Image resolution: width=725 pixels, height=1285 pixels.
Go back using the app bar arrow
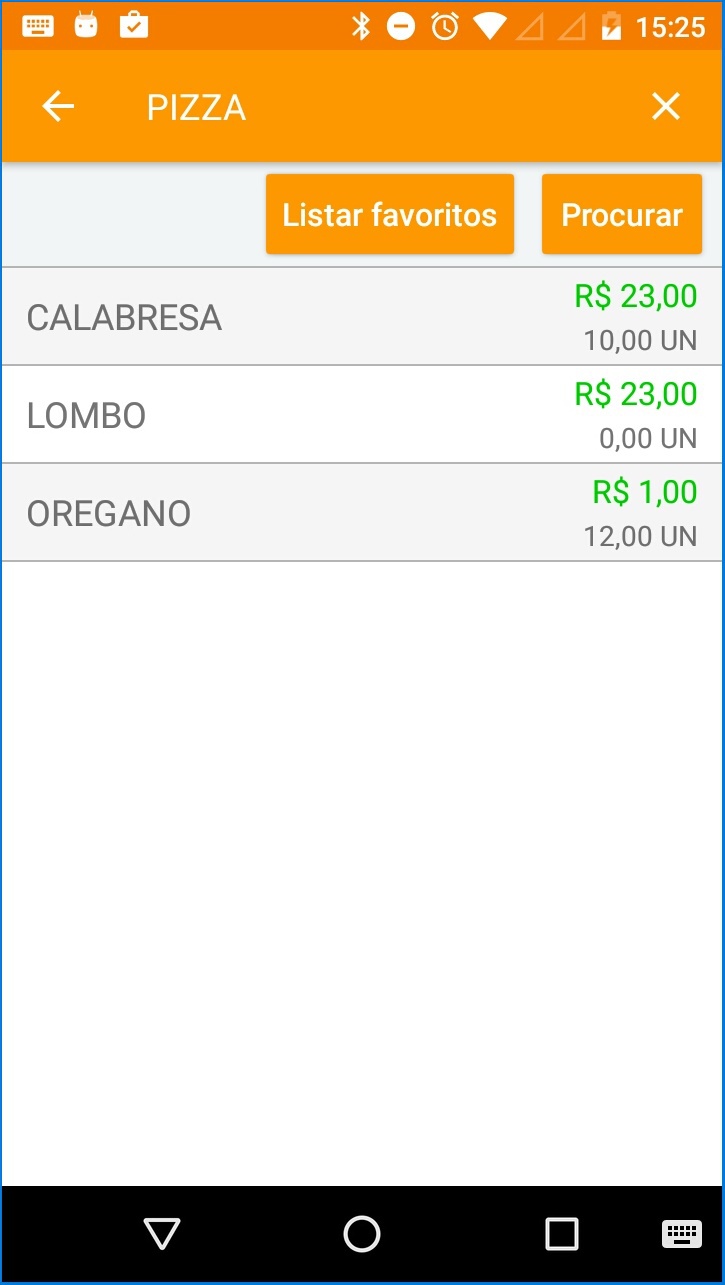point(58,106)
